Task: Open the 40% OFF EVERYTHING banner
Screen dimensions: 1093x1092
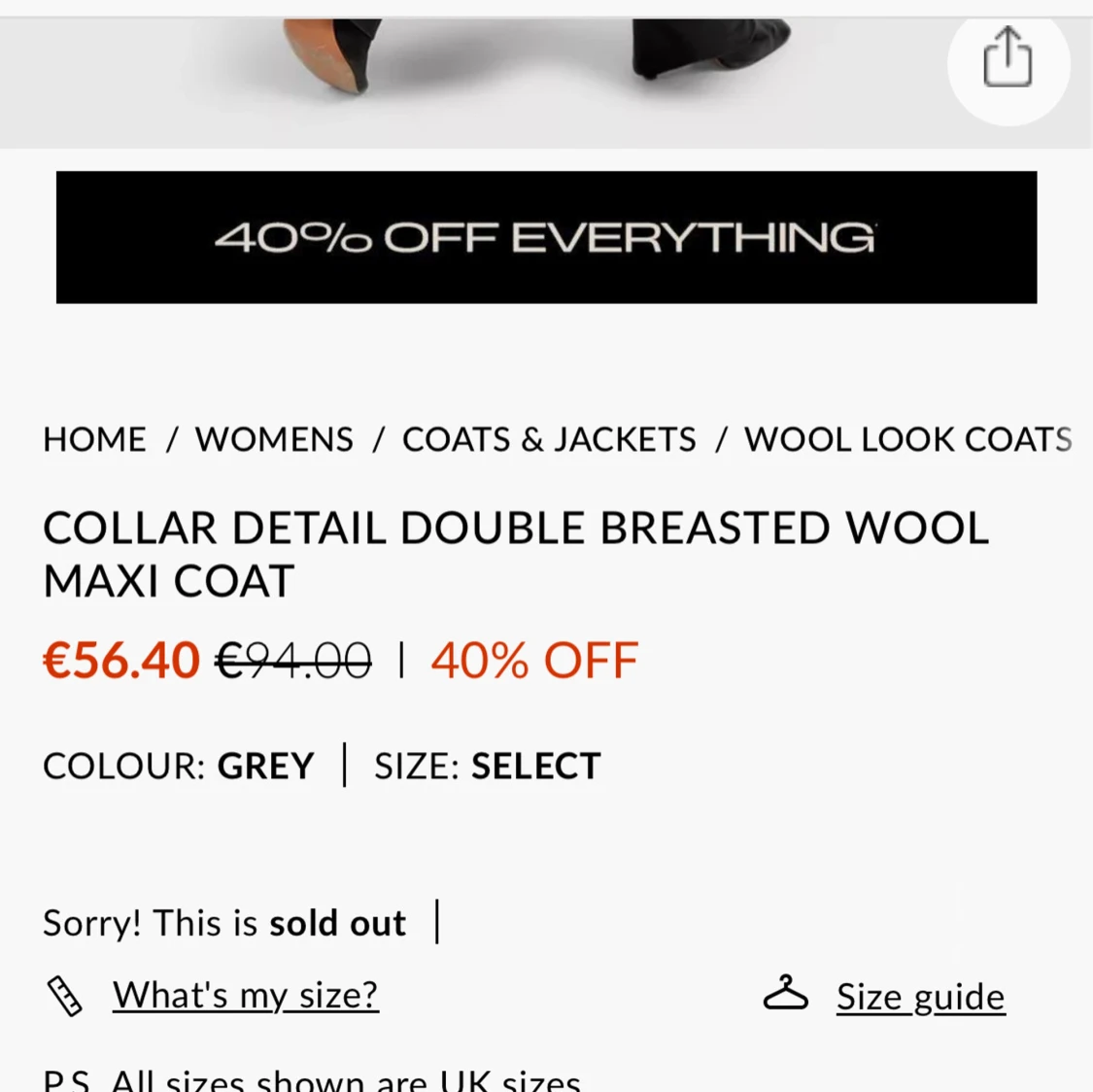Action: click(546, 237)
